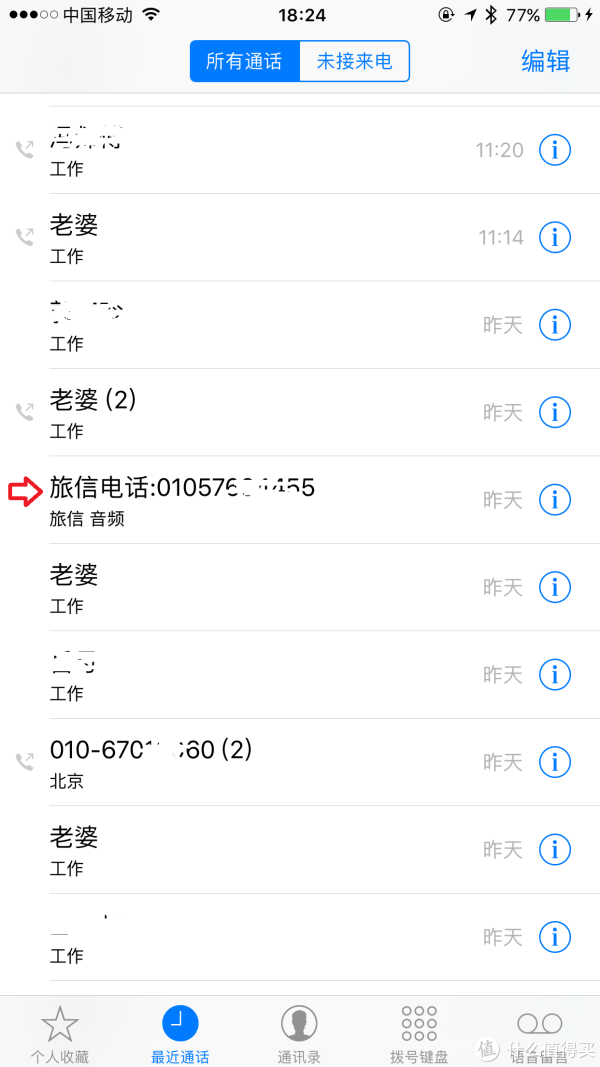
Task: Tap 编辑 to edit the call list
Action: (x=546, y=61)
